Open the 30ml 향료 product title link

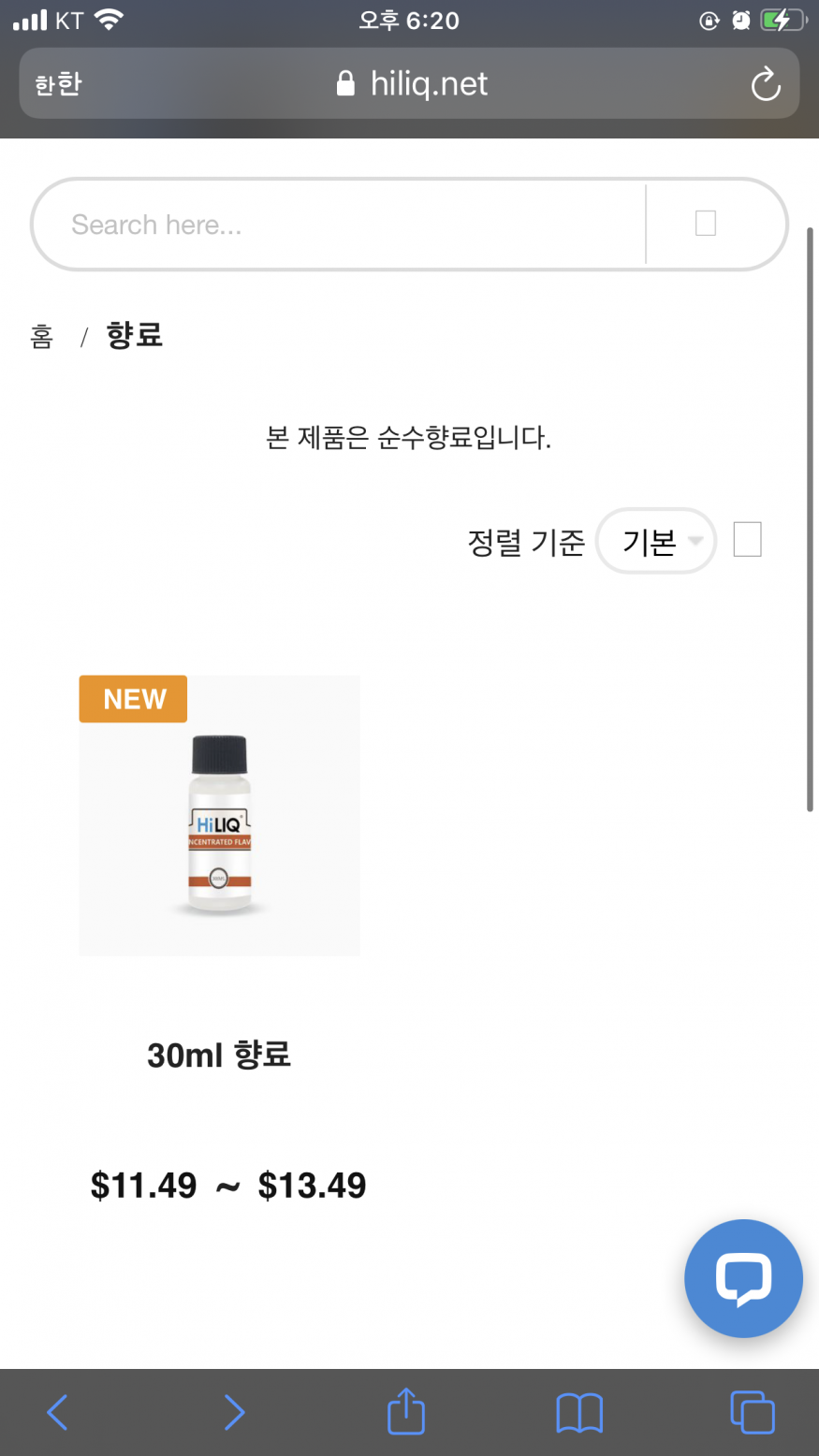click(219, 1055)
